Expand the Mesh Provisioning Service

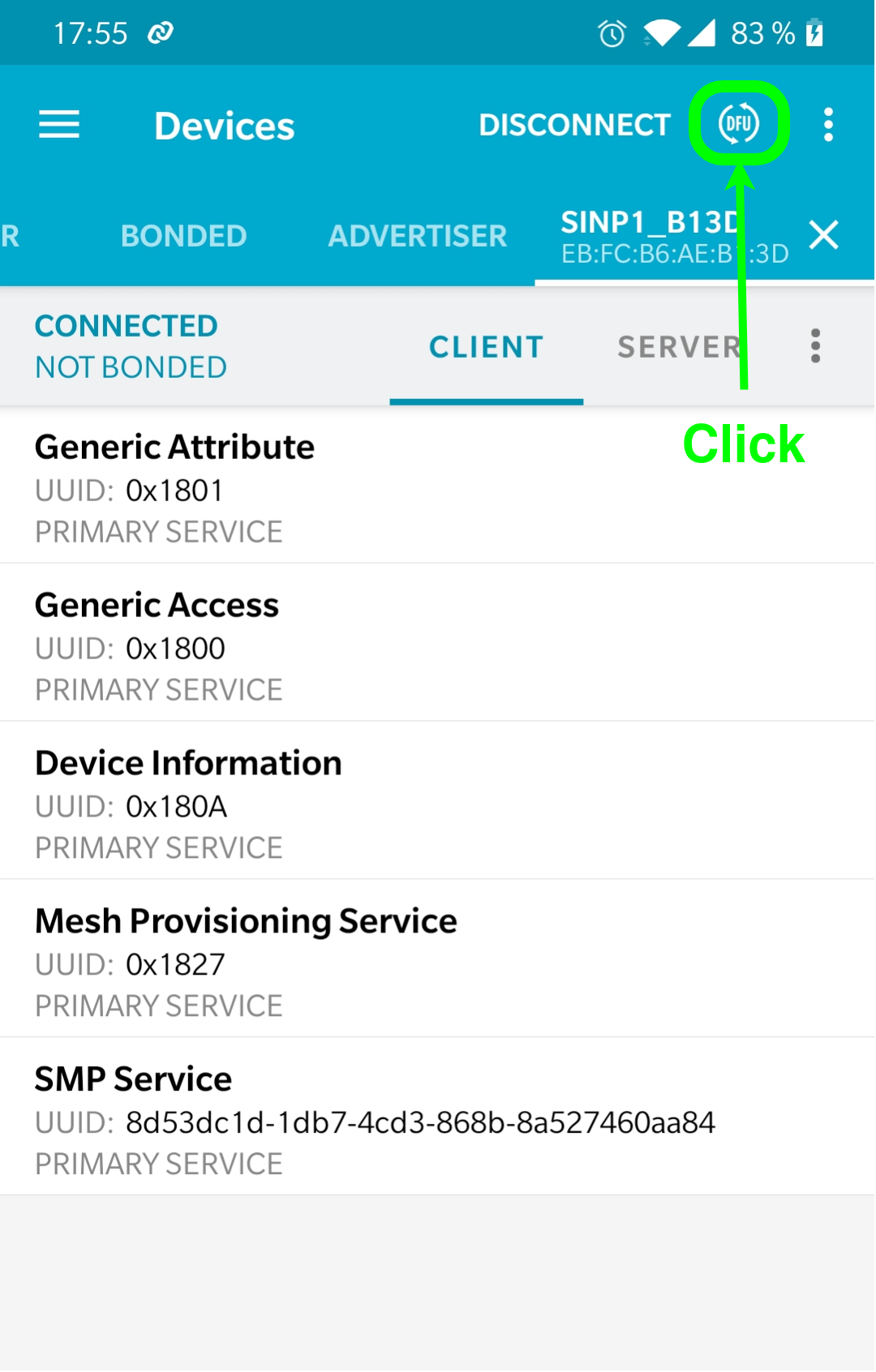[437, 962]
